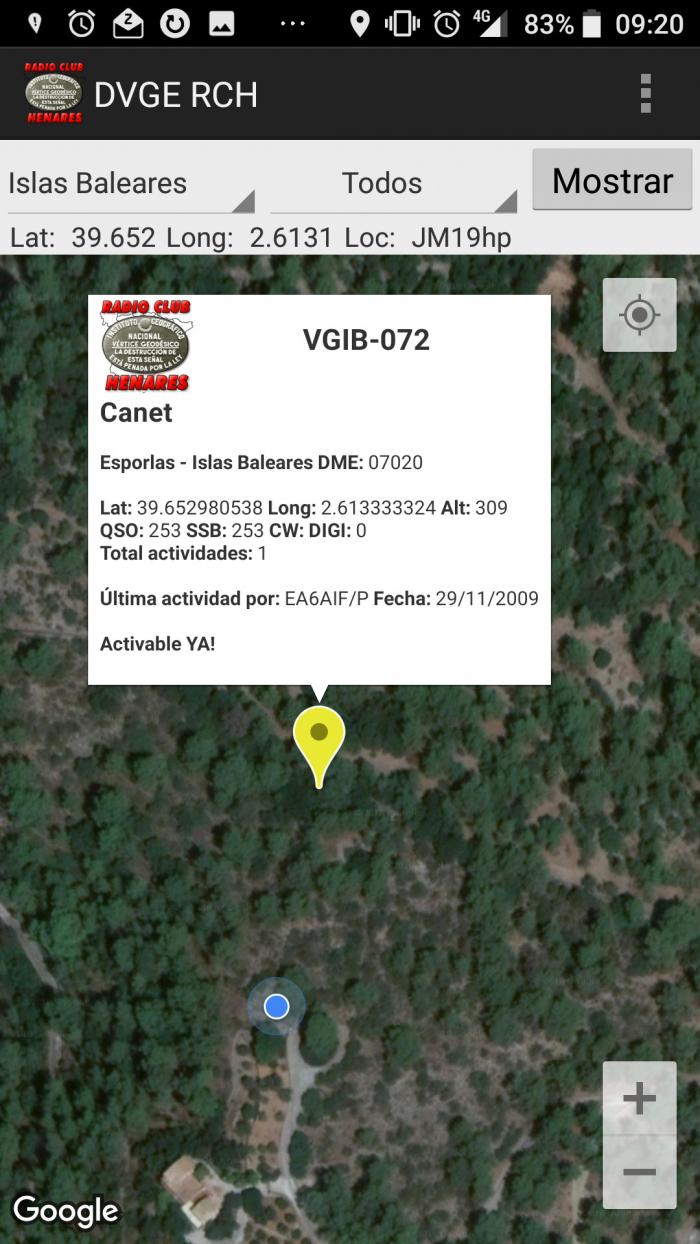Open the overflow menu
Viewport: 700px width, 1244px height.
coord(646,93)
